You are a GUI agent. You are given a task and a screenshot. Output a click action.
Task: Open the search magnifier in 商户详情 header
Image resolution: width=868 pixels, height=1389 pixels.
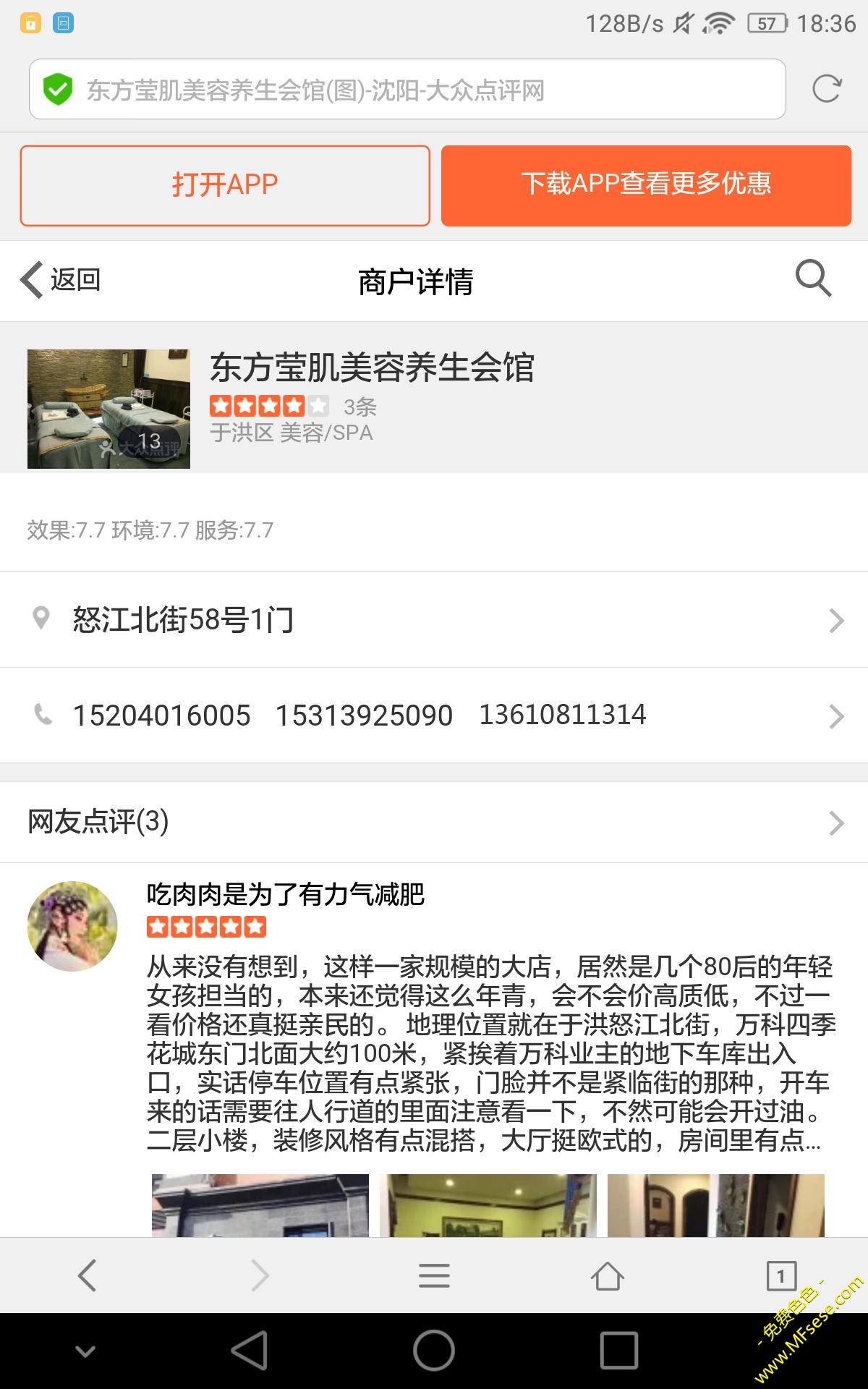coord(813,279)
